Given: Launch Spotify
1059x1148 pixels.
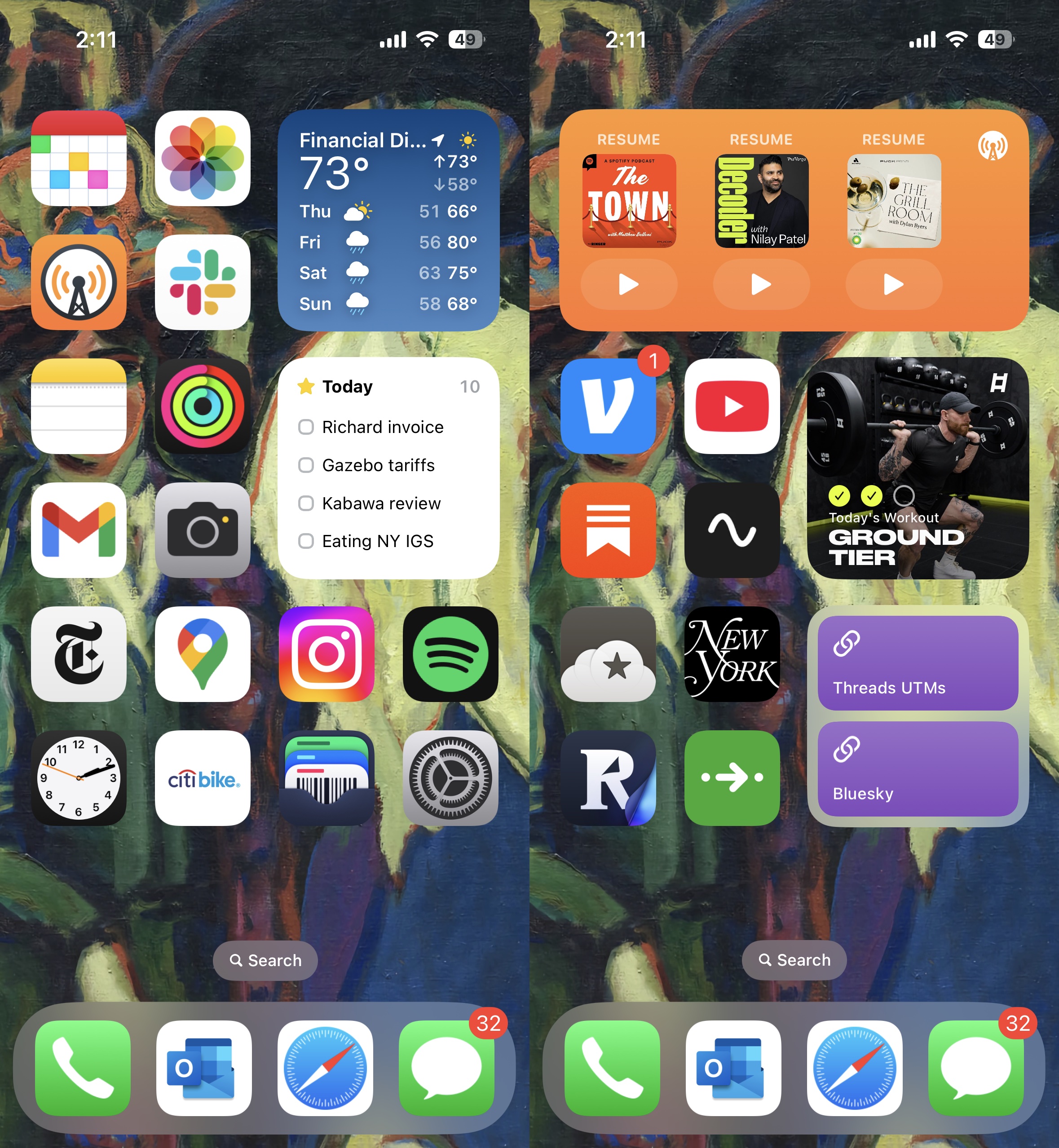Looking at the screenshot, I should pos(450,654).
